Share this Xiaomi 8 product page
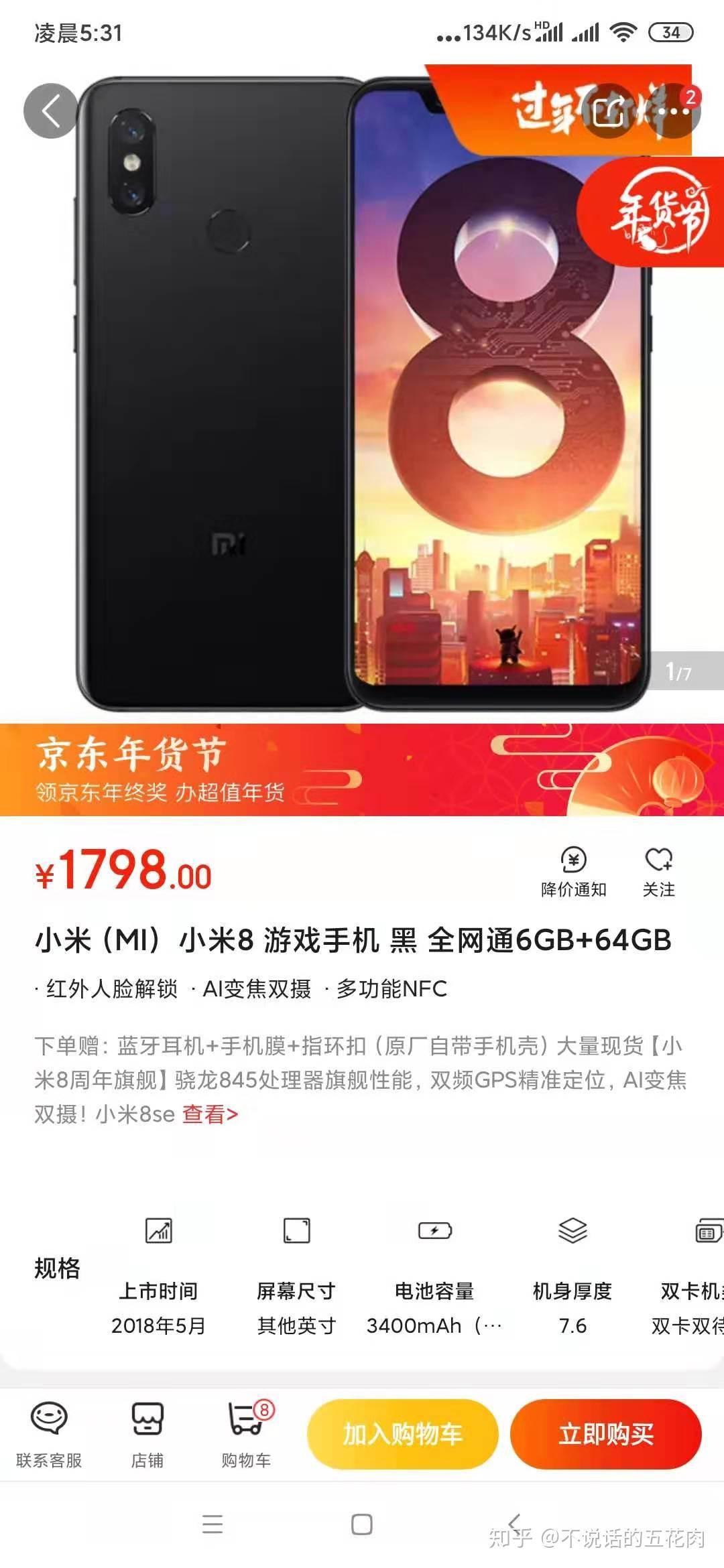Screen dimensions: 724x1568 pos(609,111)
